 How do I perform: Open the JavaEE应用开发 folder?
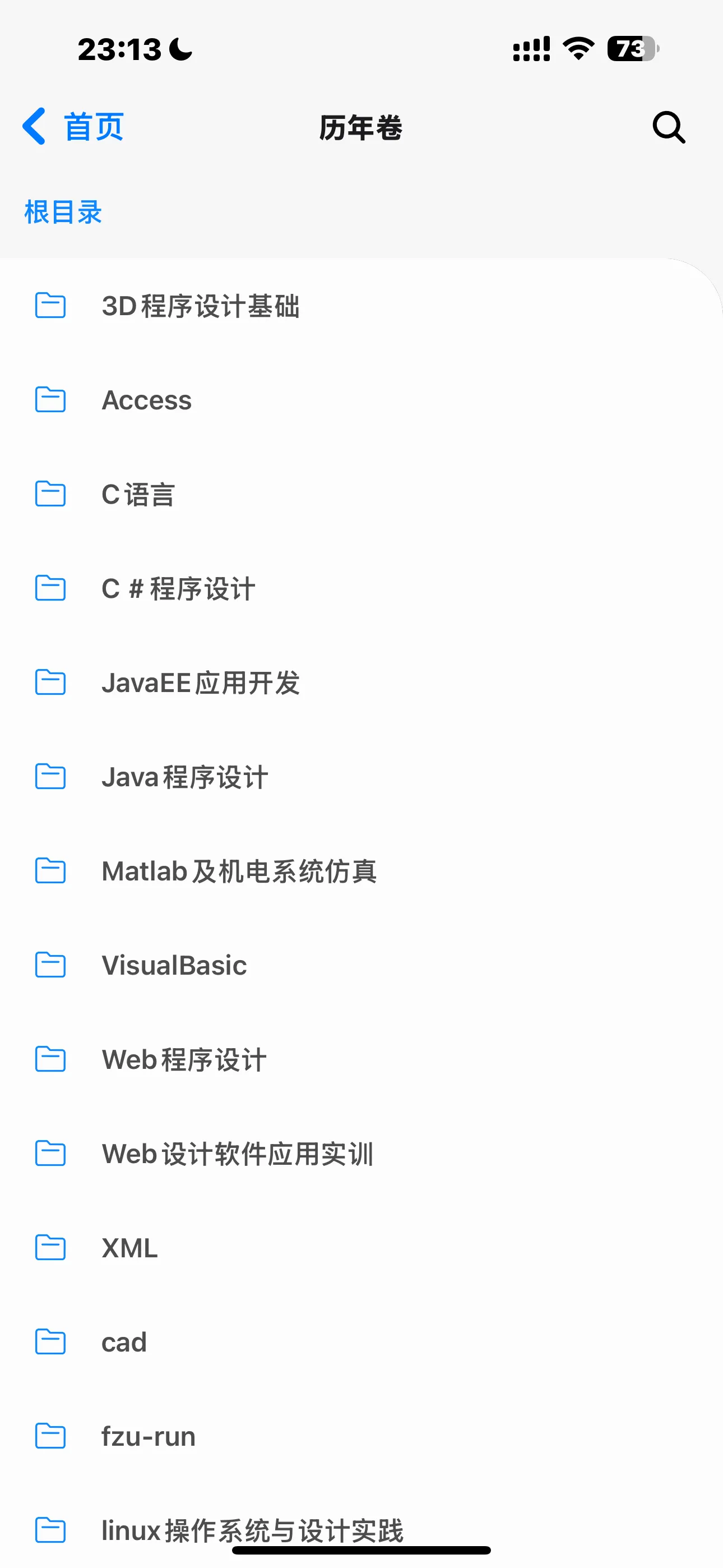[200, 683]
